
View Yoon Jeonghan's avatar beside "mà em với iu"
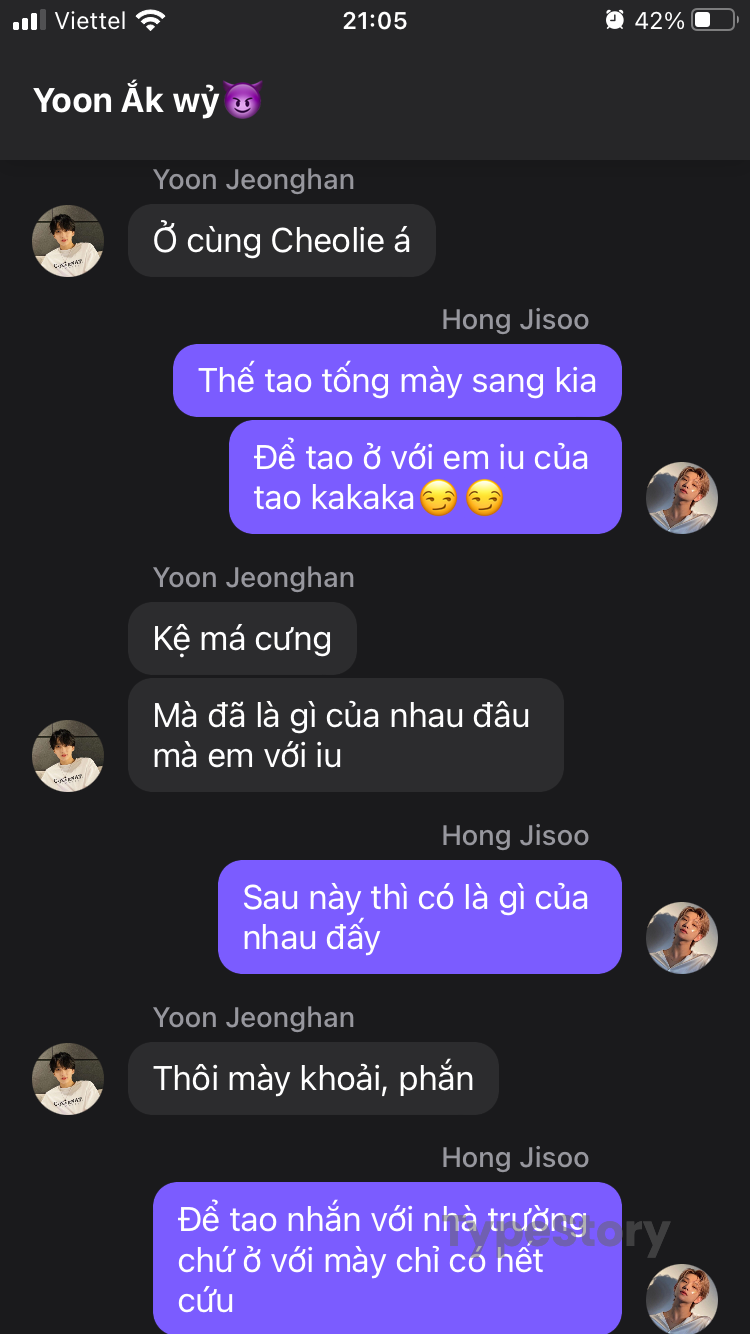(68, 756)
